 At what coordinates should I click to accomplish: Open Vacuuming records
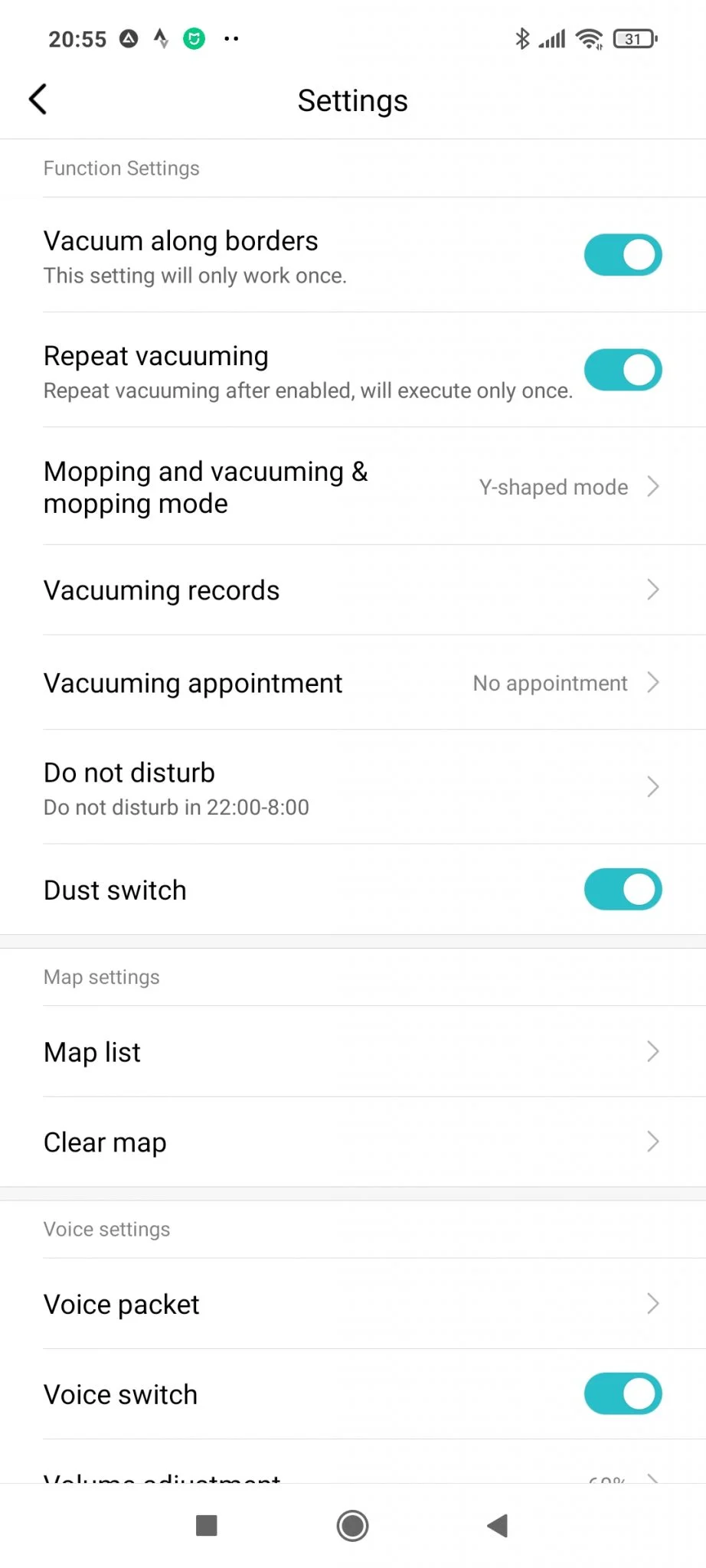tap(352, 590)
